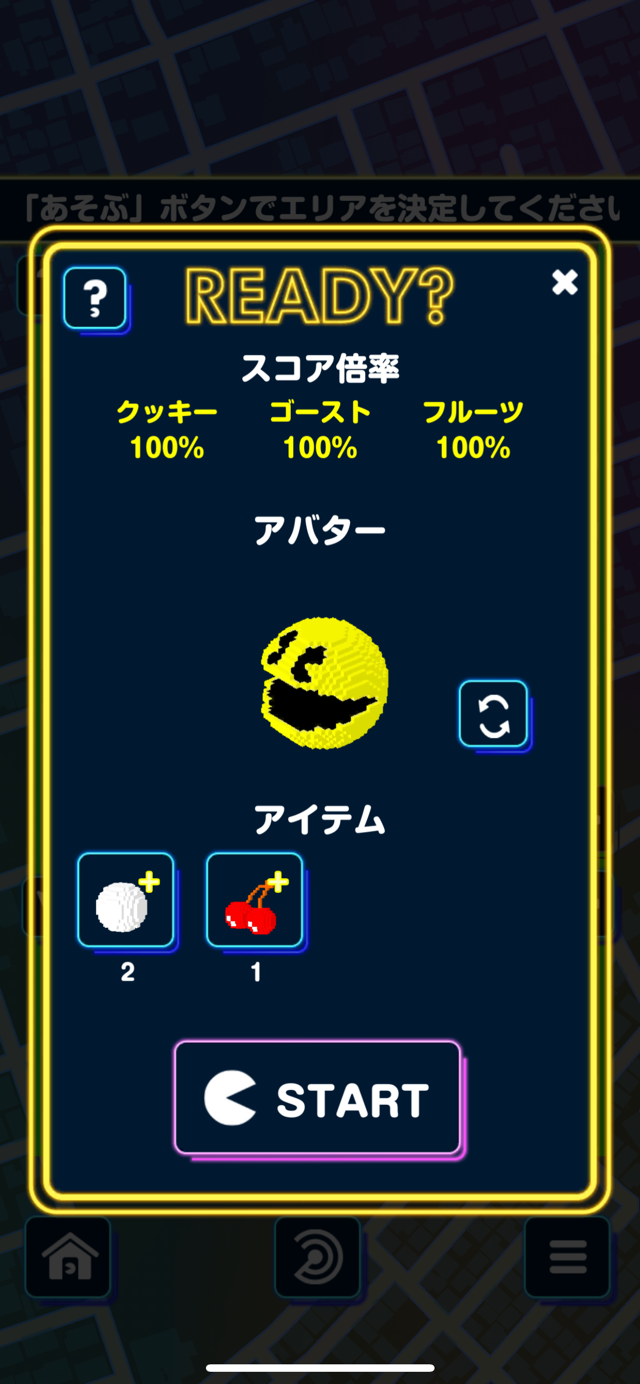Add the cherry fruit item

click(254, 900)
